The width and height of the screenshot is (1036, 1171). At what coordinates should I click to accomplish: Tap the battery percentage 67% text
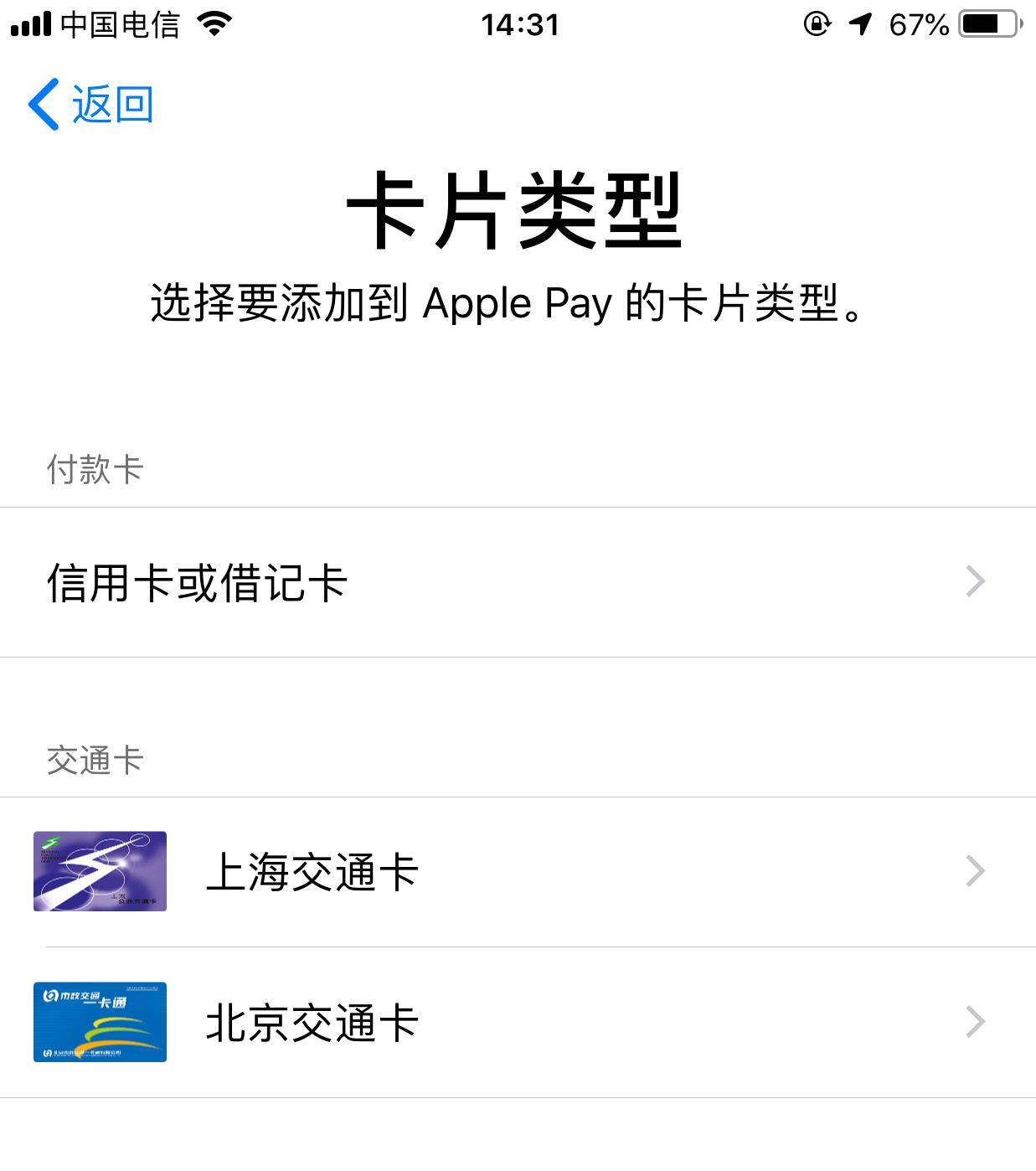coord(917,24)
